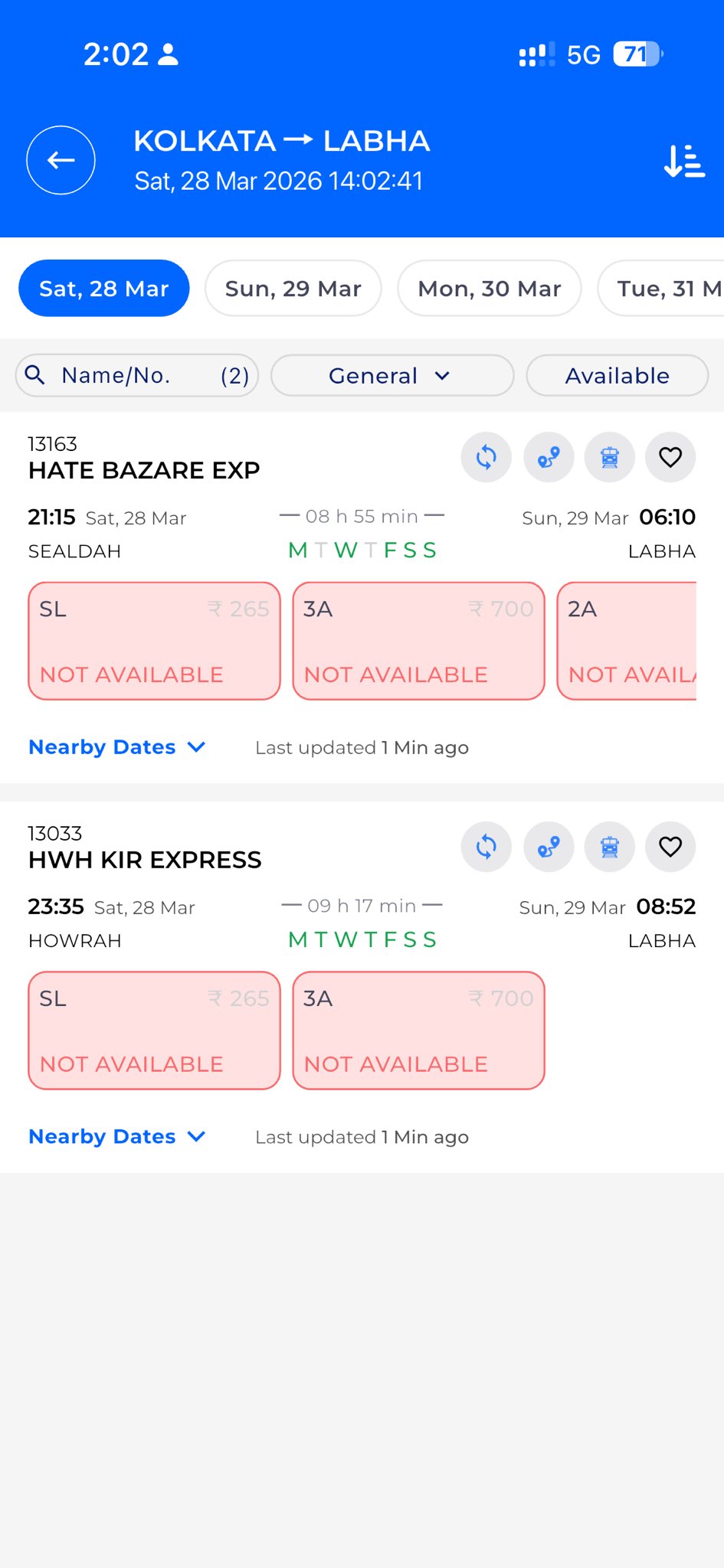Expand Nearby Dates for Hate Bazare Exp

[116, 747]
